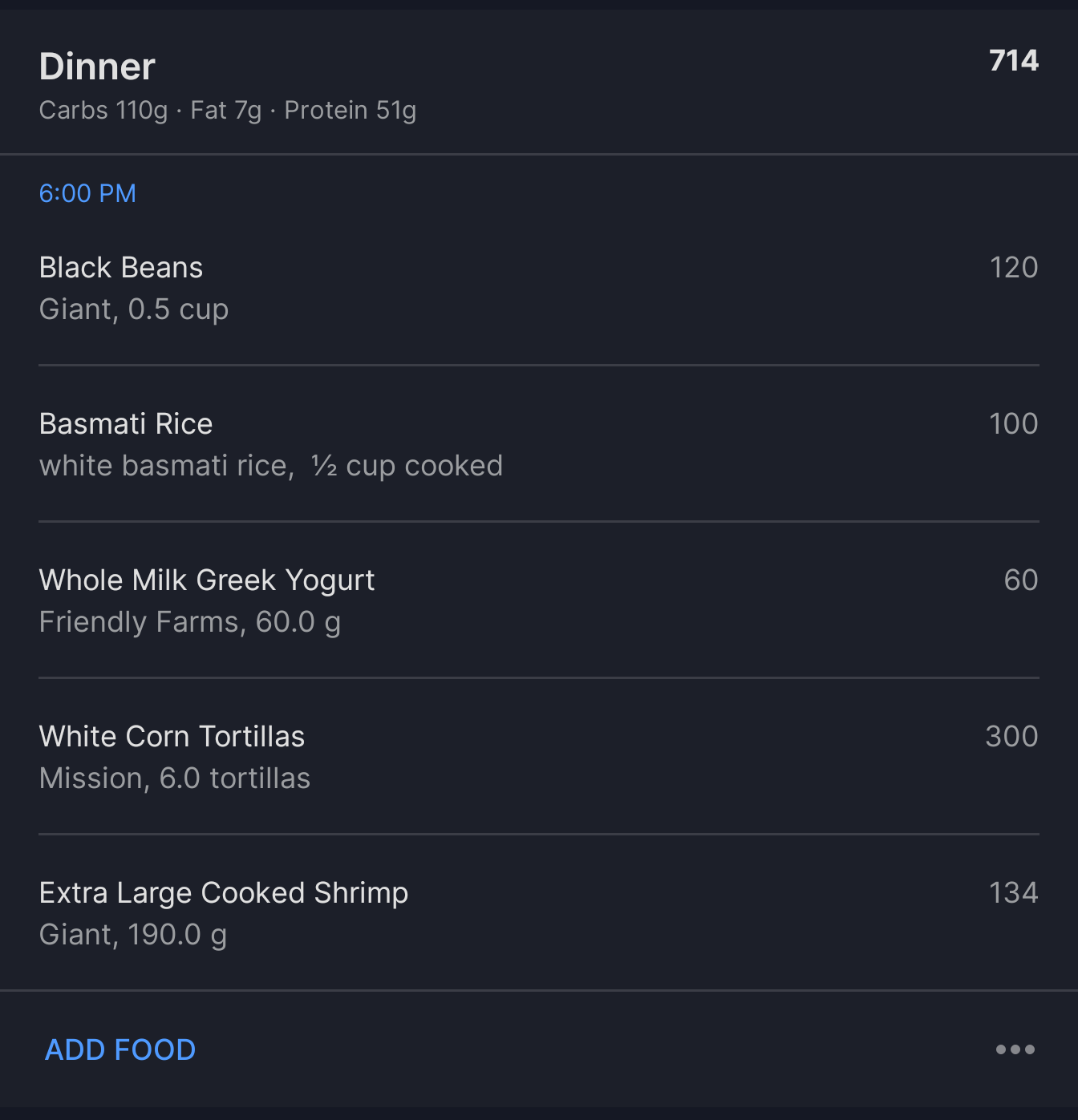Tap ADD FOOD for dinner
Screen dimensions: 1078x1120
[120, 1049]
